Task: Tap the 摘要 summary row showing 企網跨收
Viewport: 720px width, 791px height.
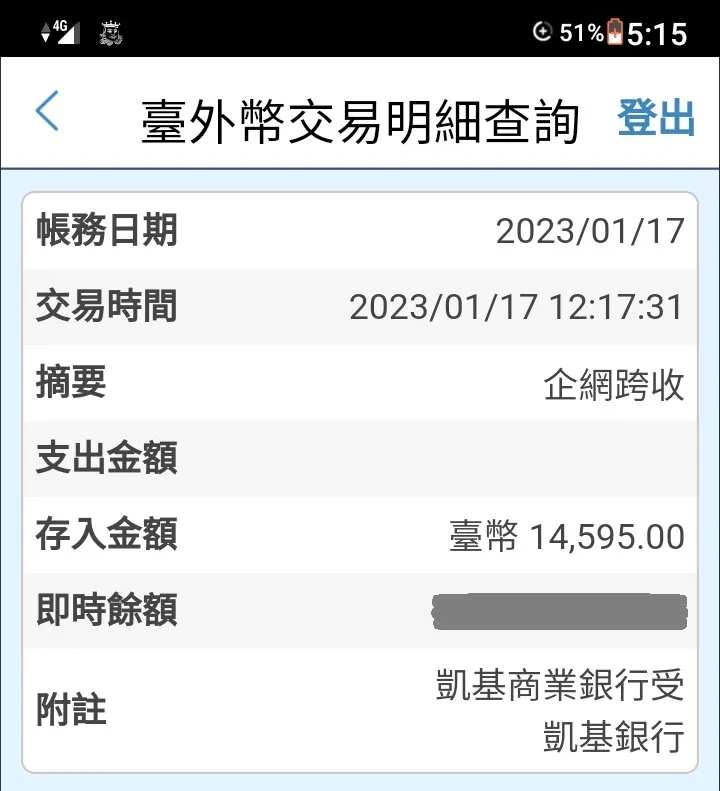Action: tap(360, 384)
